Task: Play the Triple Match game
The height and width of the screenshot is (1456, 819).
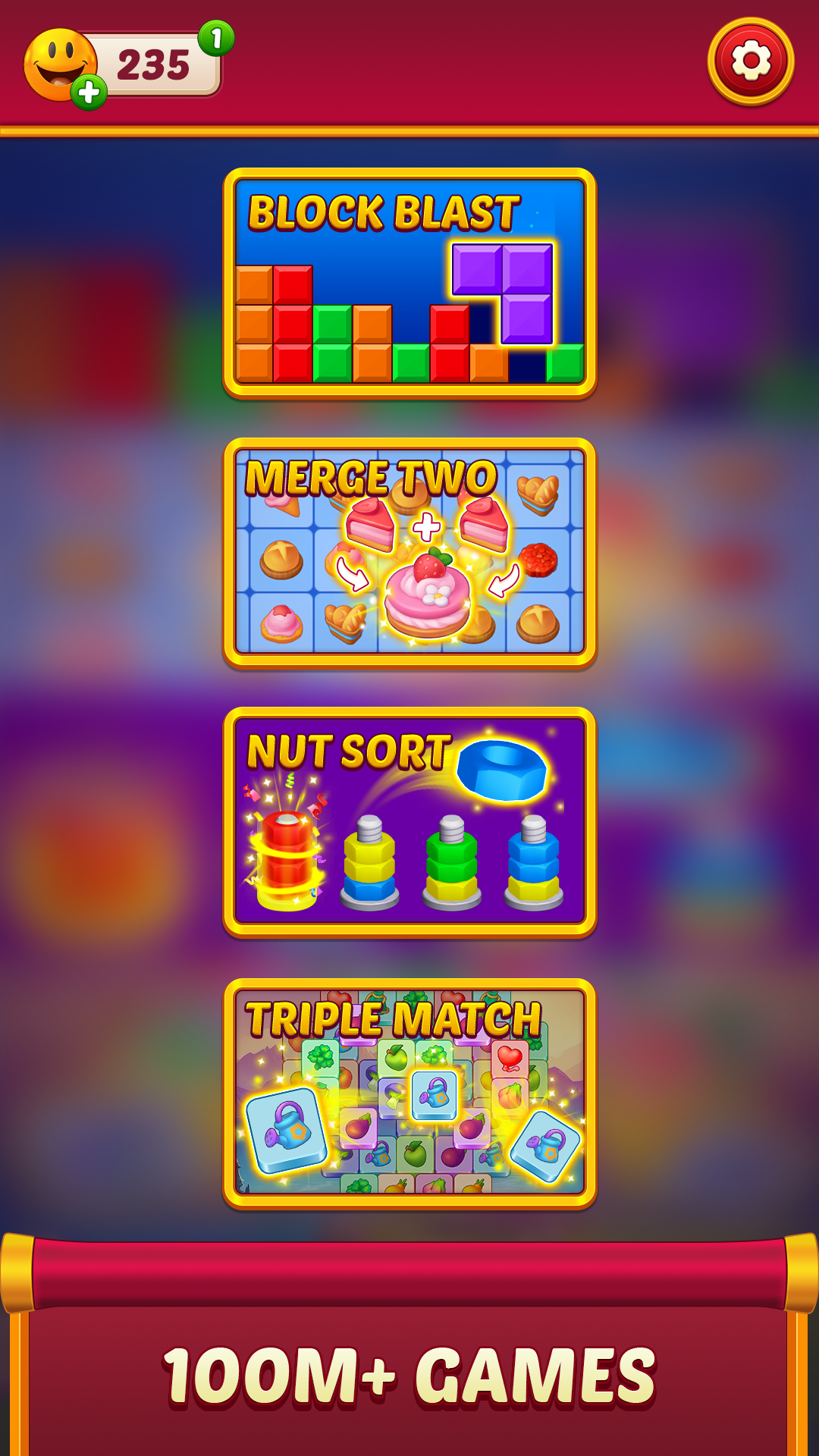Action: [x=409, y=1093]
